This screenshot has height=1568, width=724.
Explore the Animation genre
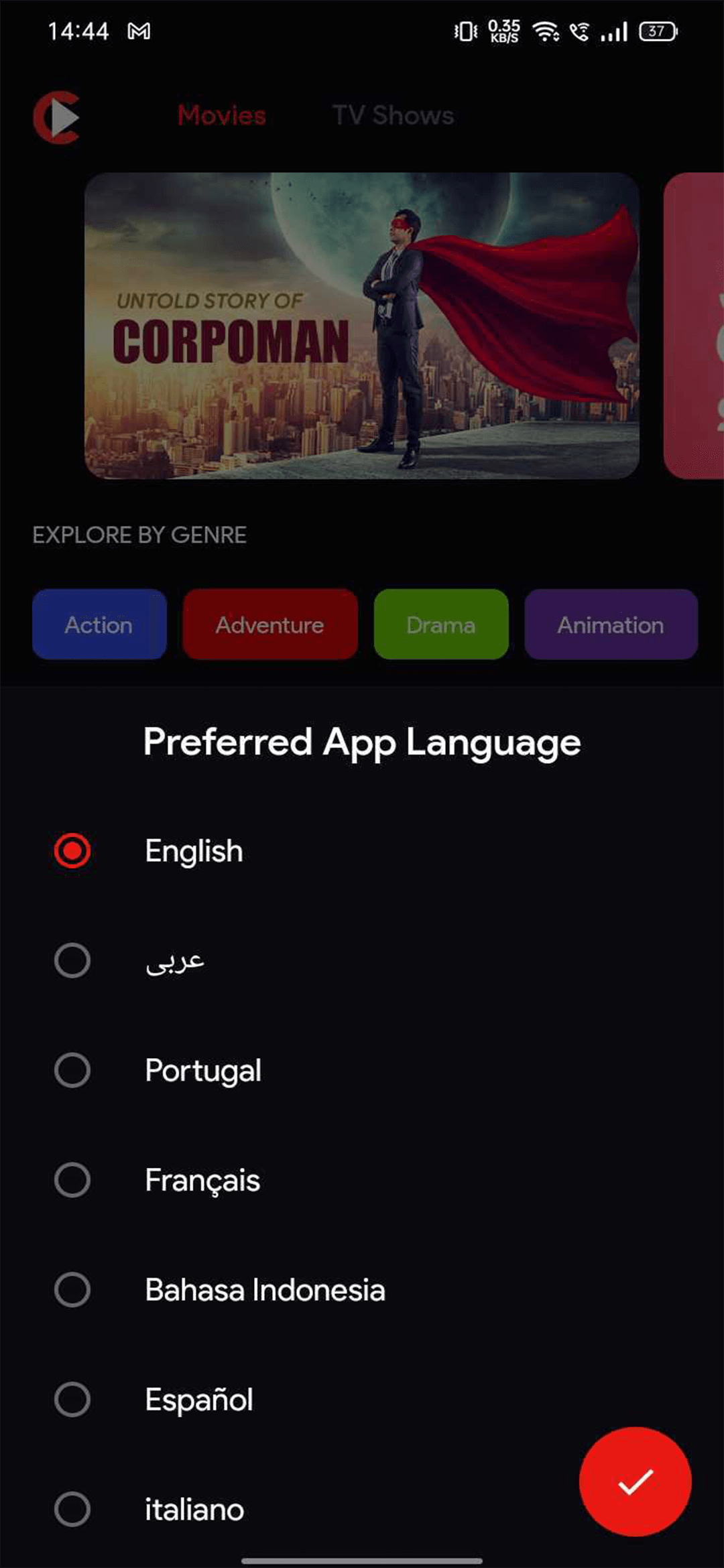coord(611,625)
